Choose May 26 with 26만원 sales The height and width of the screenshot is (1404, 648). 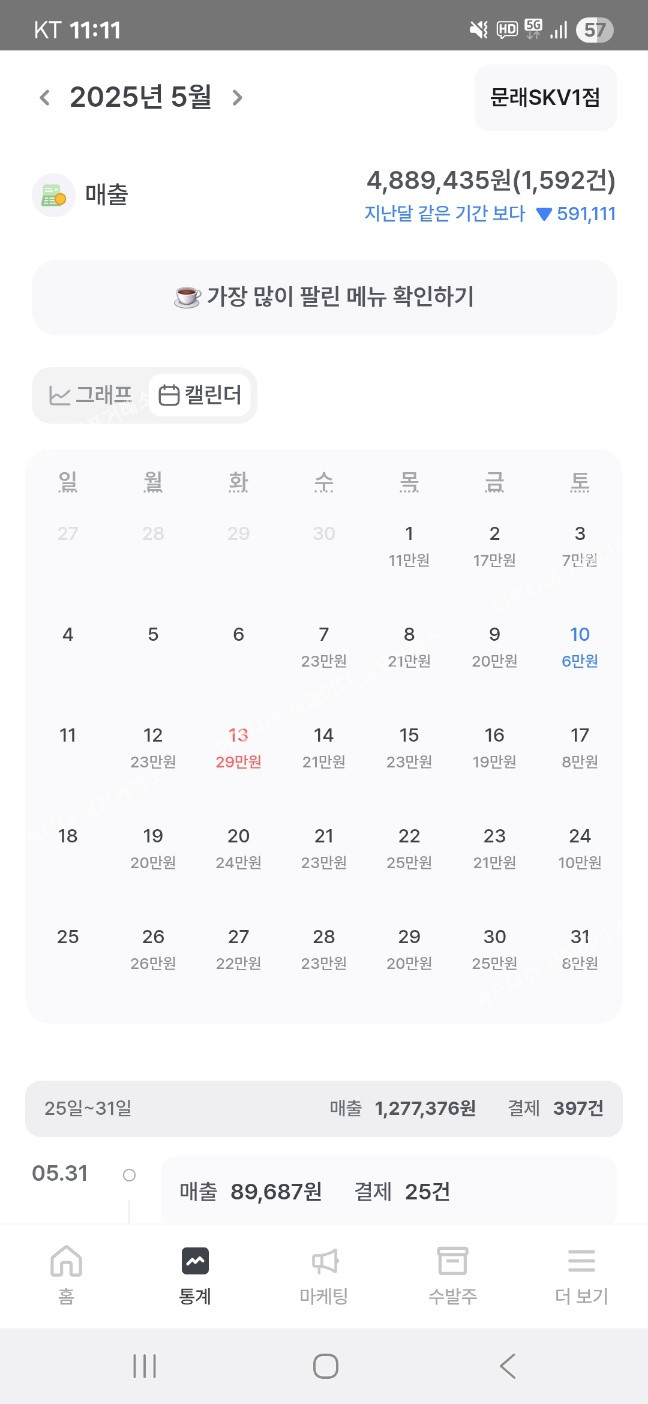point(153,948)
